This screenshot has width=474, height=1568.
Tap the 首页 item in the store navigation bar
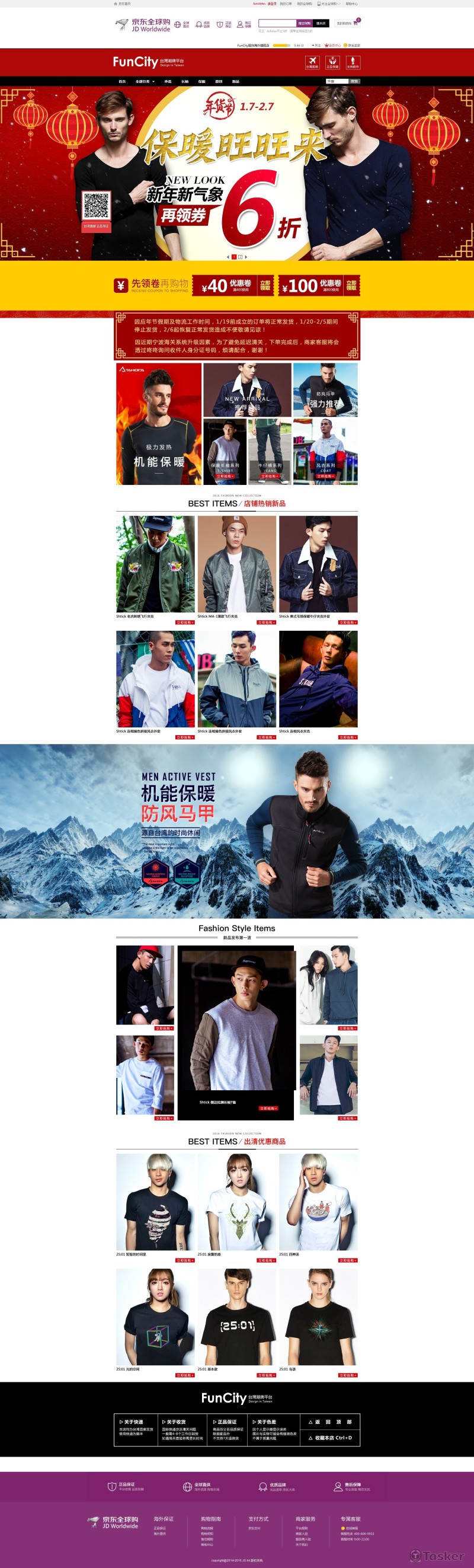coord(121,81)
